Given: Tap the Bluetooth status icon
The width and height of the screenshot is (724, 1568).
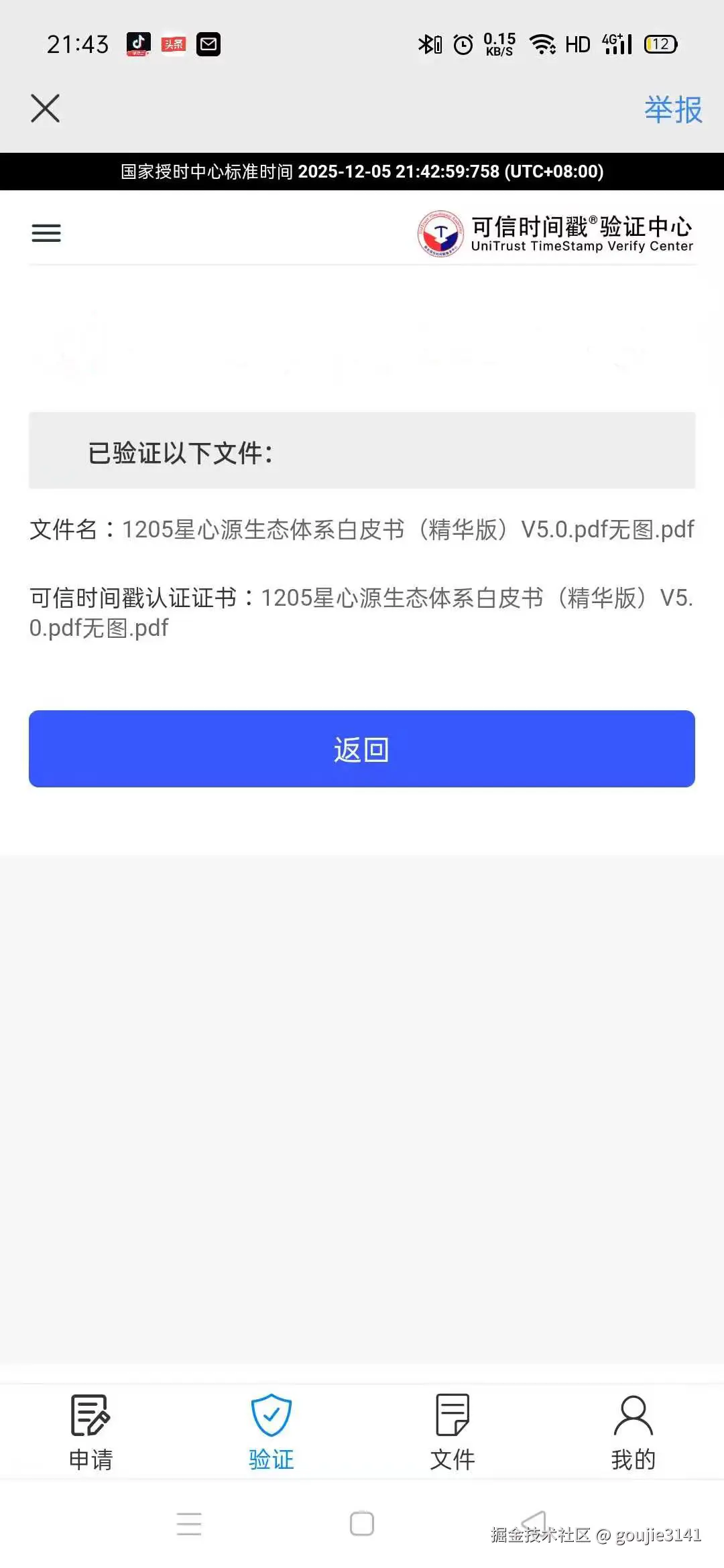Looking at the screenshot, I should pos(428,44).
